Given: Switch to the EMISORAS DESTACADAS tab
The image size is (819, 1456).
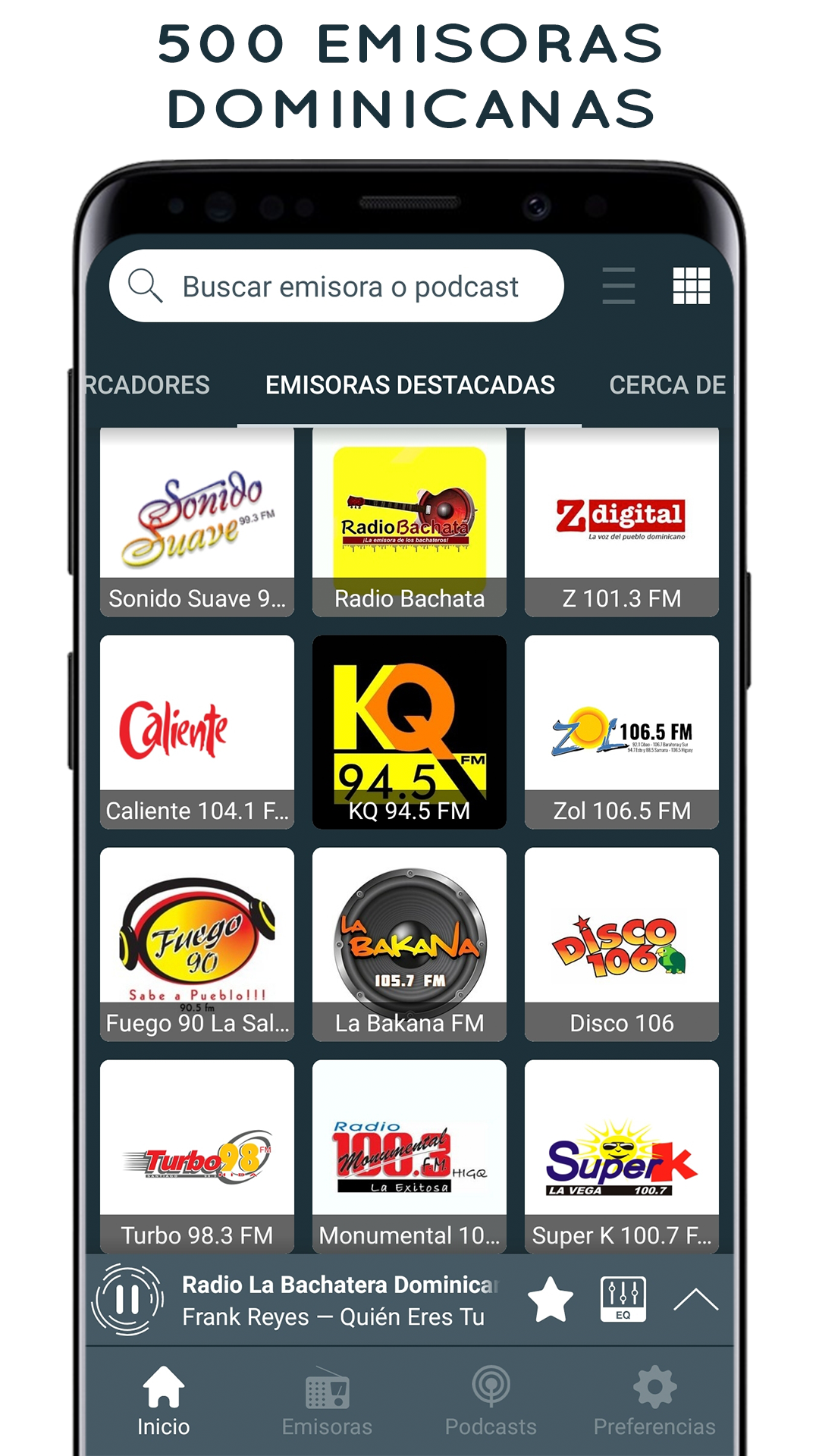Looking at the screenshot, I should [x=409, y=385].
